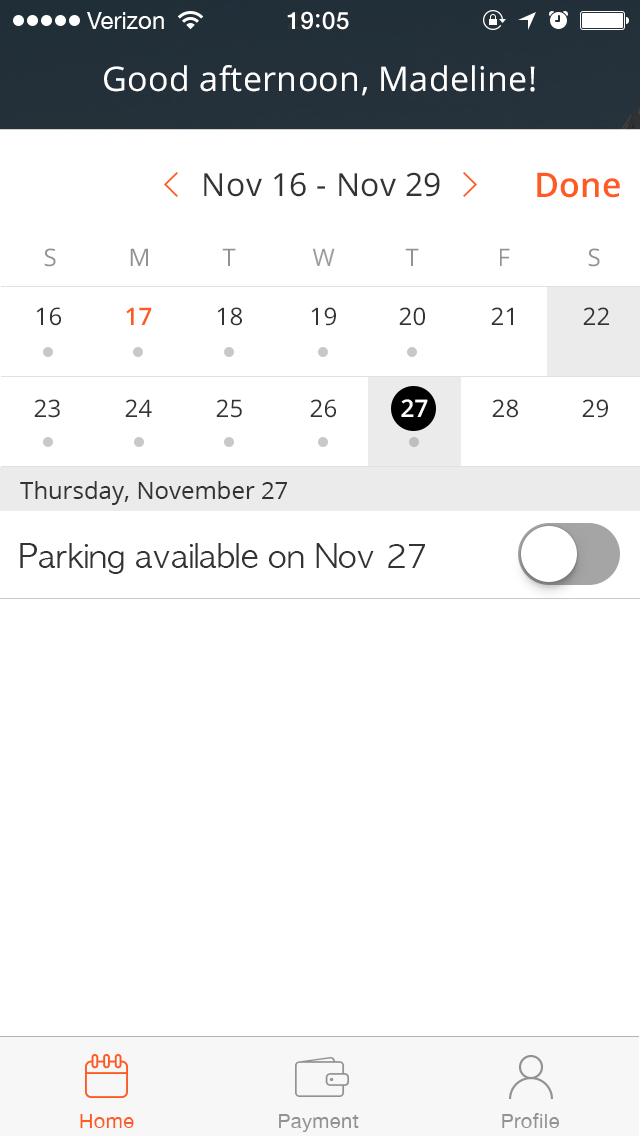Go to the previous date range
The image size is (640, 1137).
coord(171,185)
